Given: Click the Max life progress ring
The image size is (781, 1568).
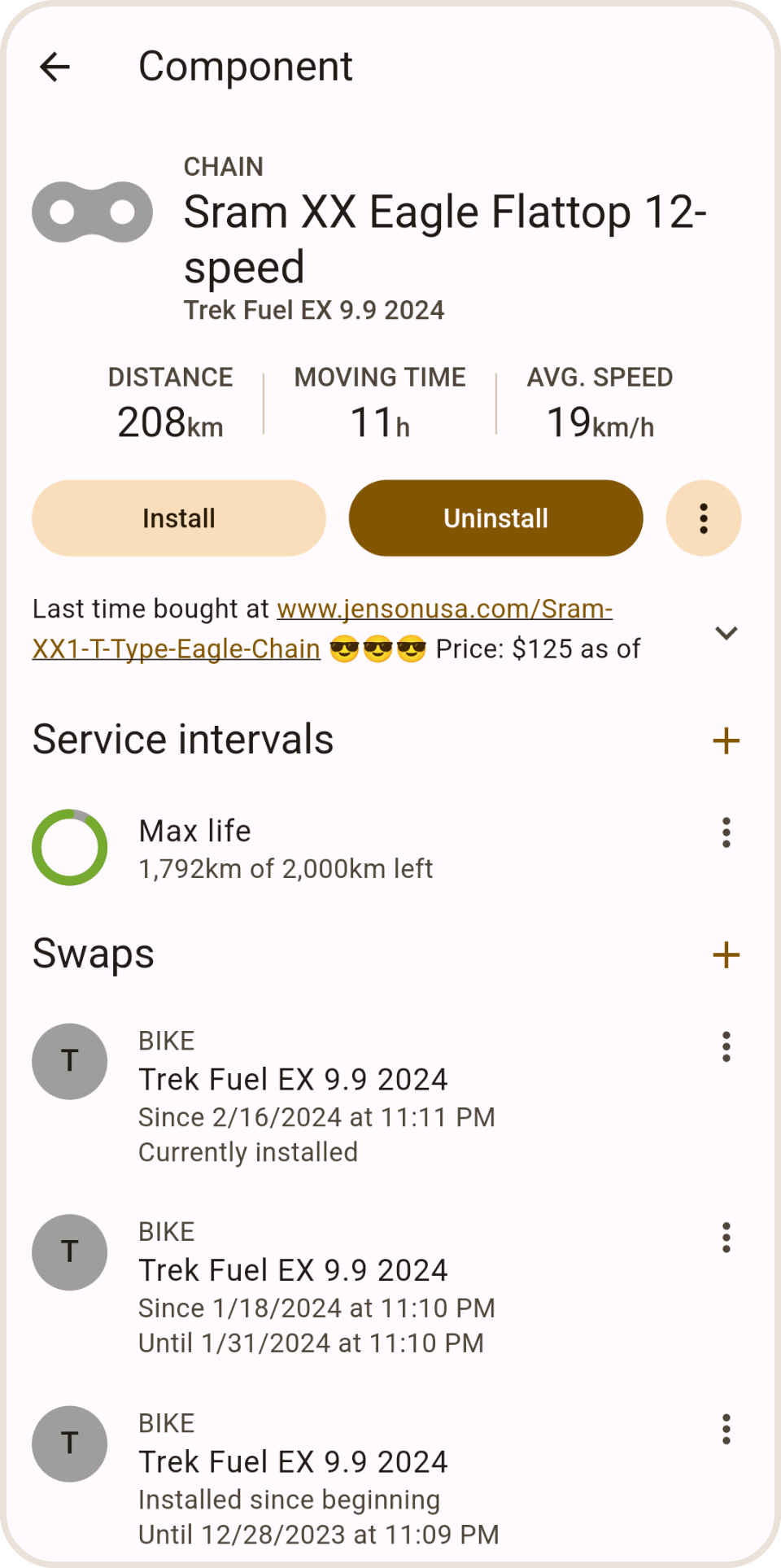Looking at the screenshot, I should click(x=69, y=846).
